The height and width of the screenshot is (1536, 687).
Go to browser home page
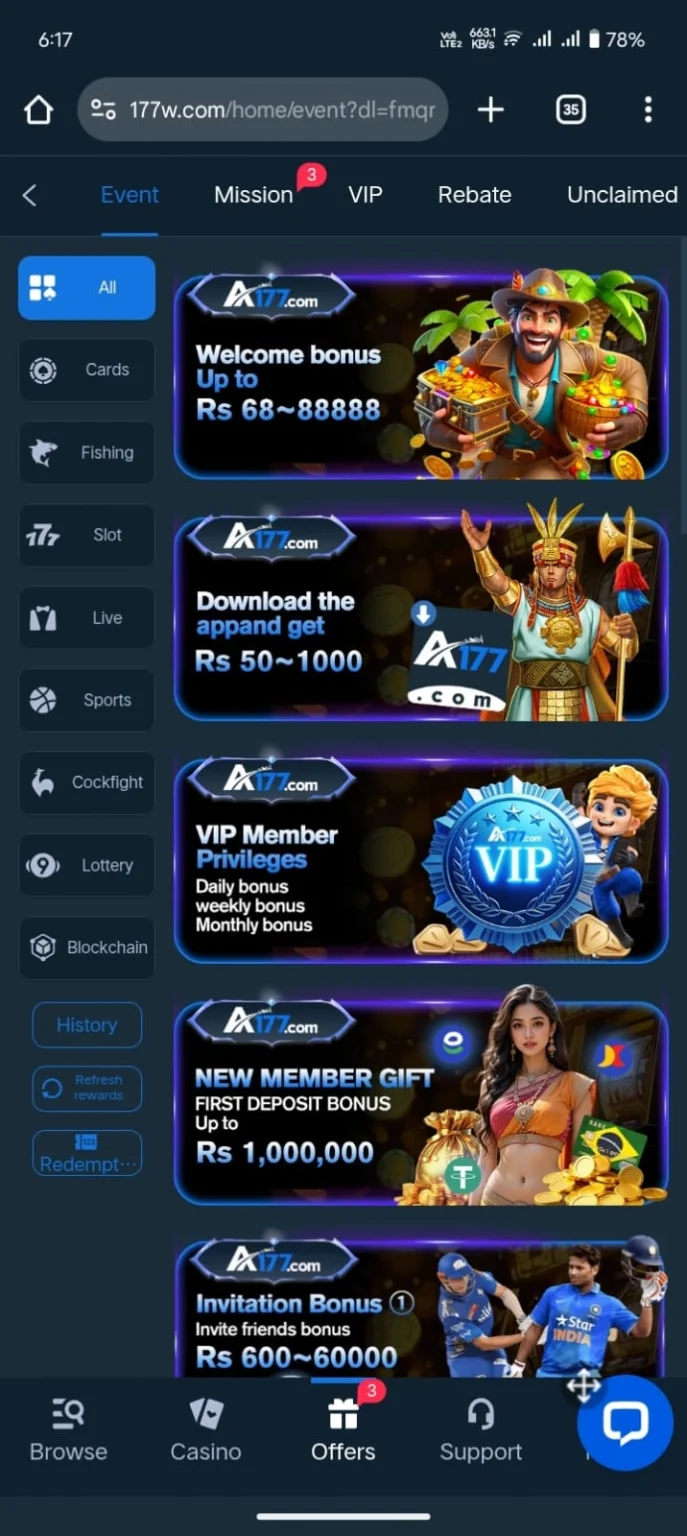[x=38, y=109]
